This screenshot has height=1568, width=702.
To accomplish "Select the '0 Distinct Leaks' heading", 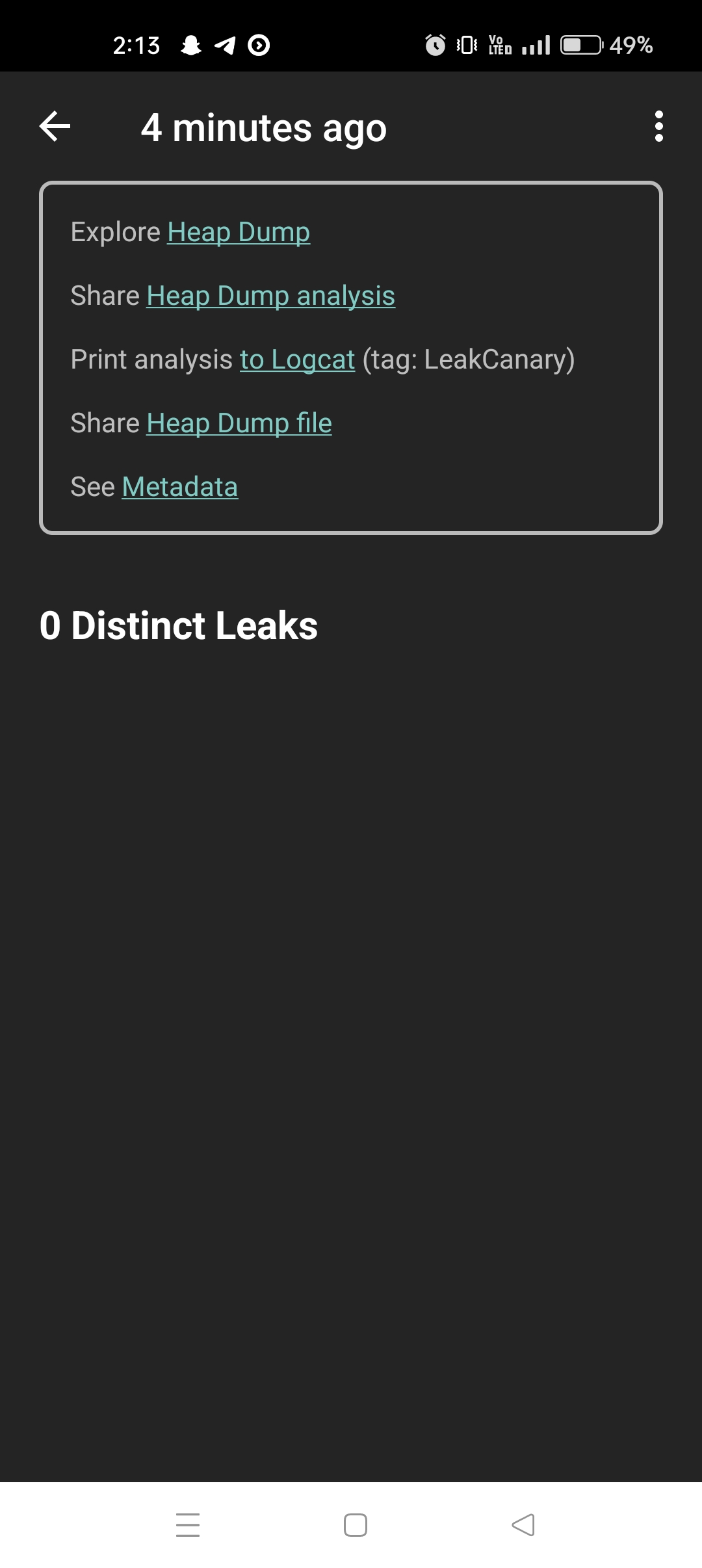I will click(177, 625).
